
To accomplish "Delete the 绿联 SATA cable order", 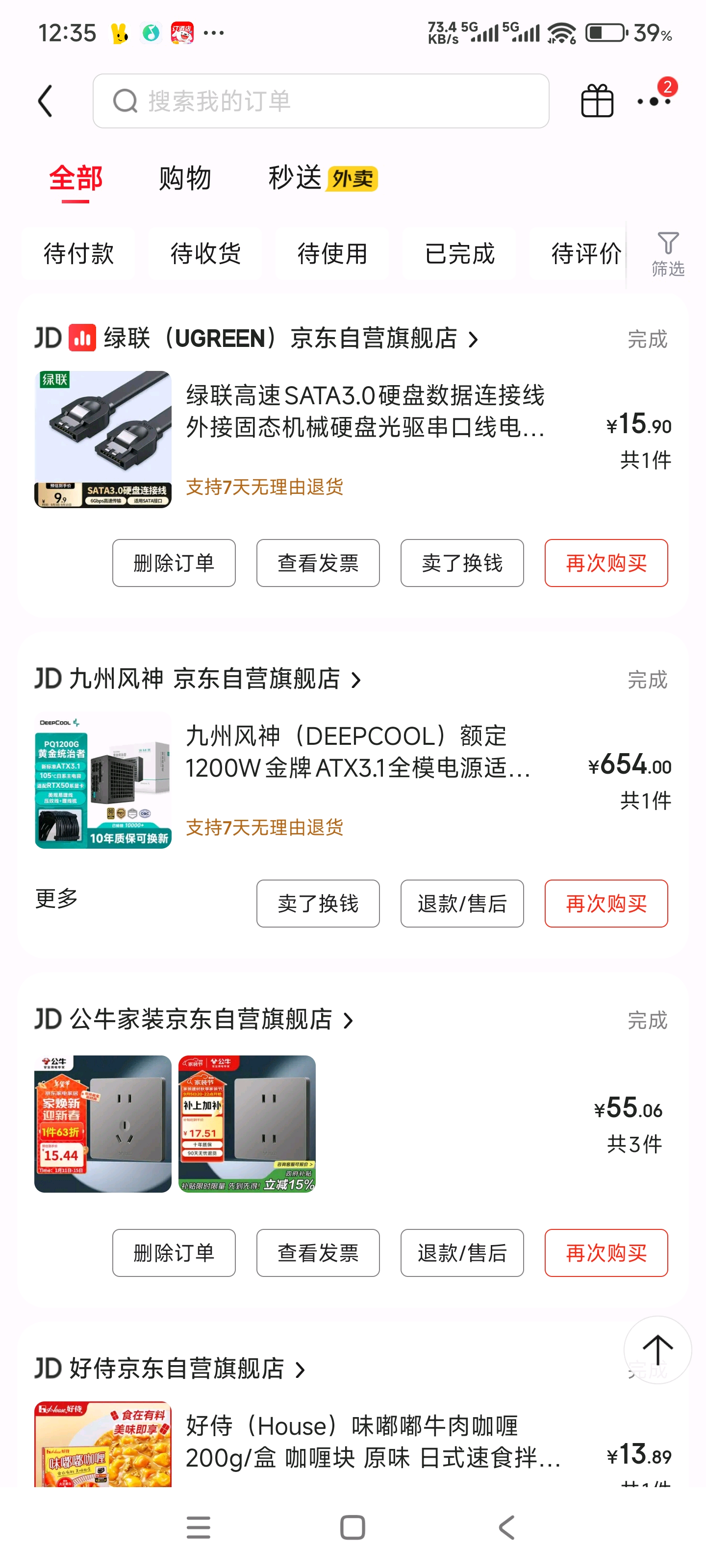I will coord(174,563).
